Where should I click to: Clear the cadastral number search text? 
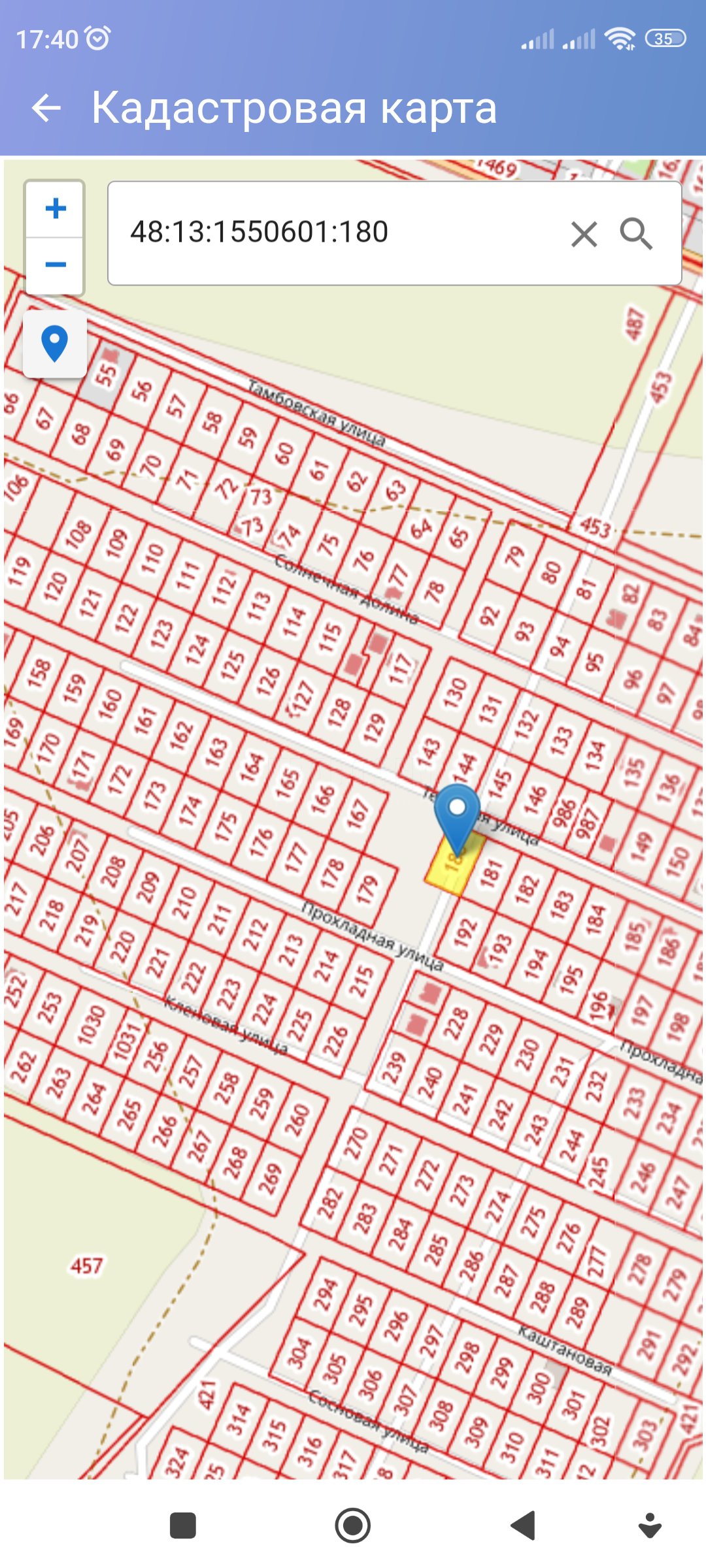pos(584,234)
